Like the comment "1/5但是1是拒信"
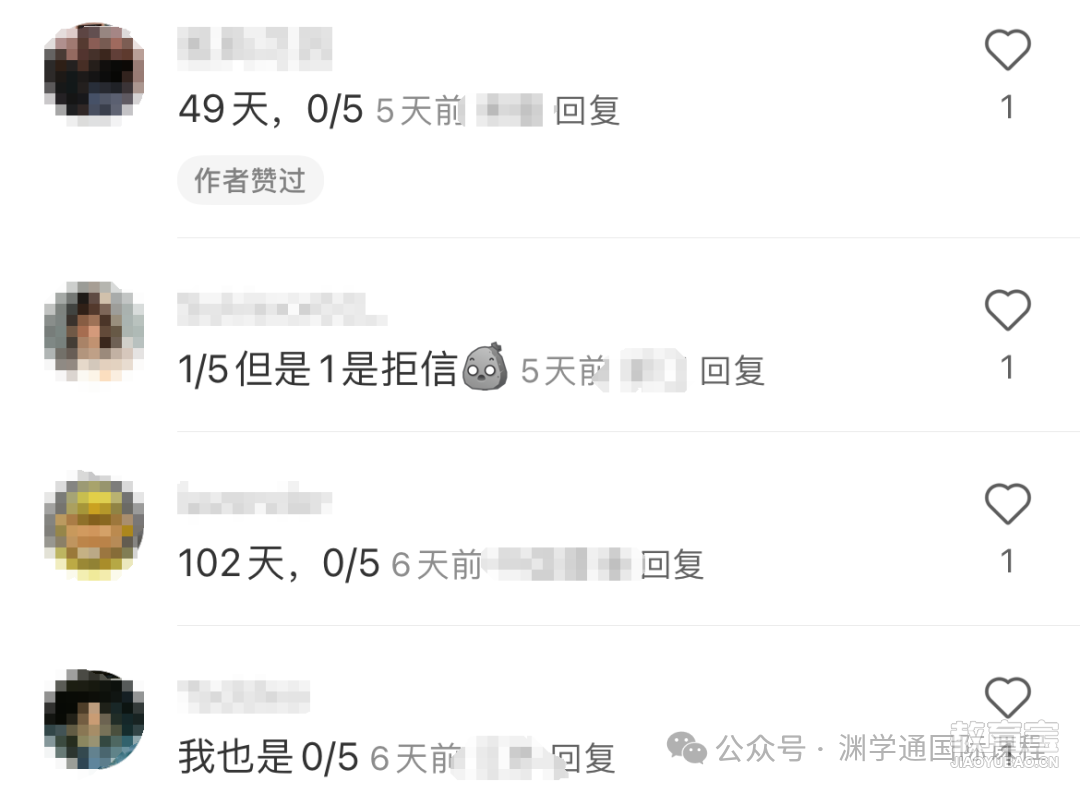1080x791 pixels. (x=1007, y=311)
